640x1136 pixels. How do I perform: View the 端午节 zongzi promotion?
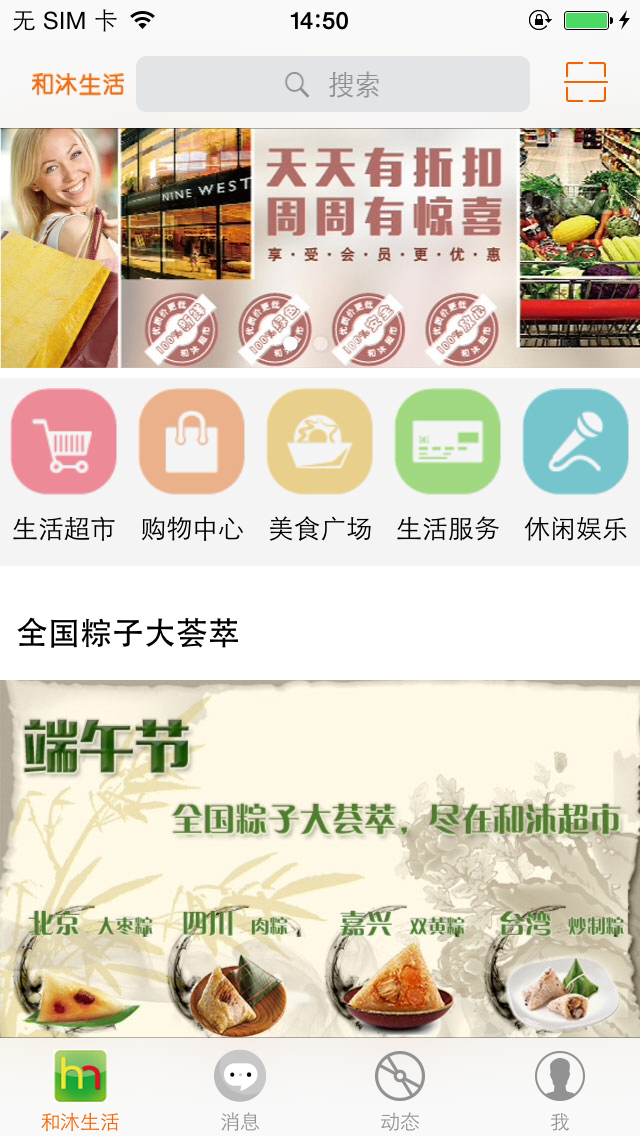(320, 858)
